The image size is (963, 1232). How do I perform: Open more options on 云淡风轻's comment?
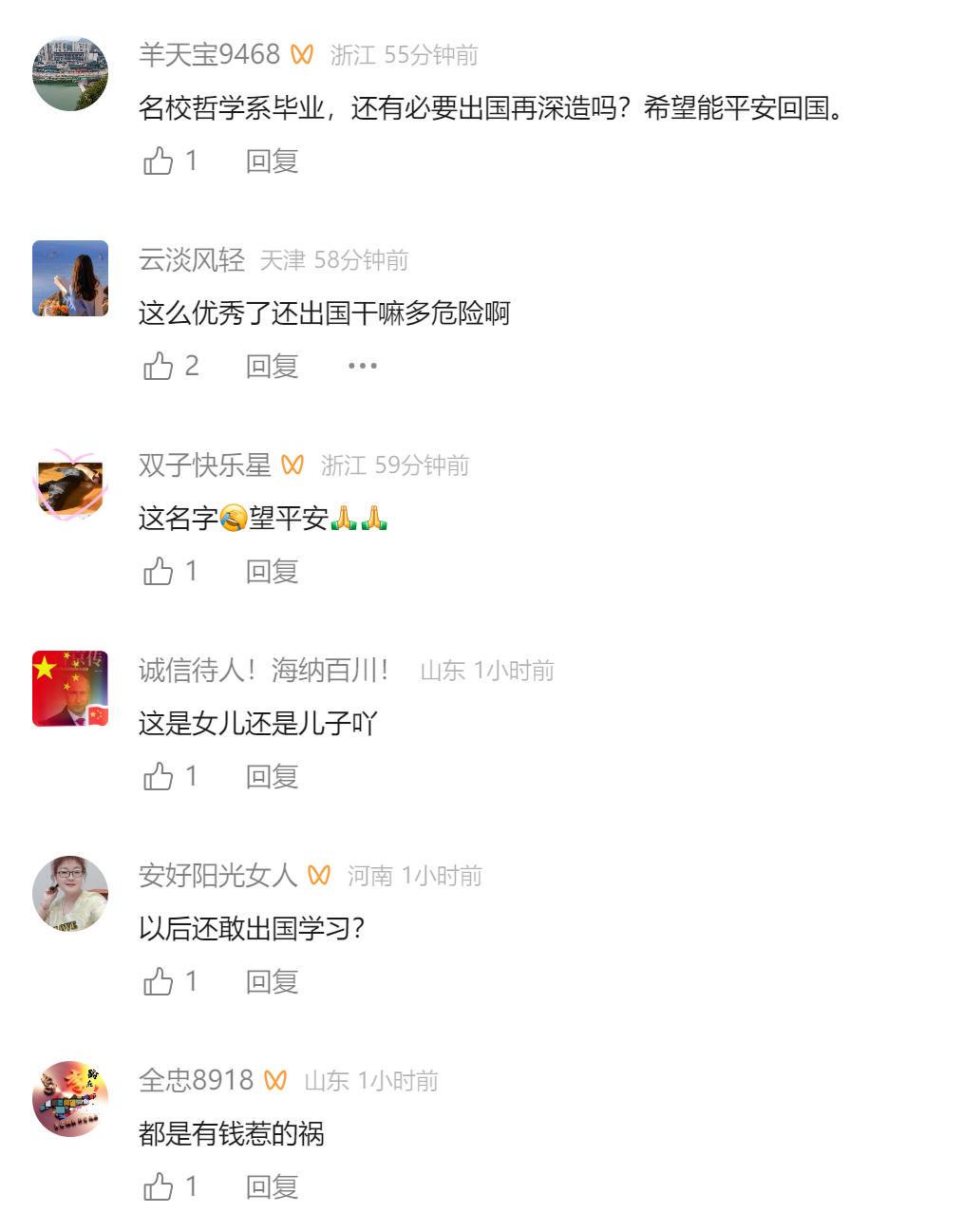[x=362, y=366]
